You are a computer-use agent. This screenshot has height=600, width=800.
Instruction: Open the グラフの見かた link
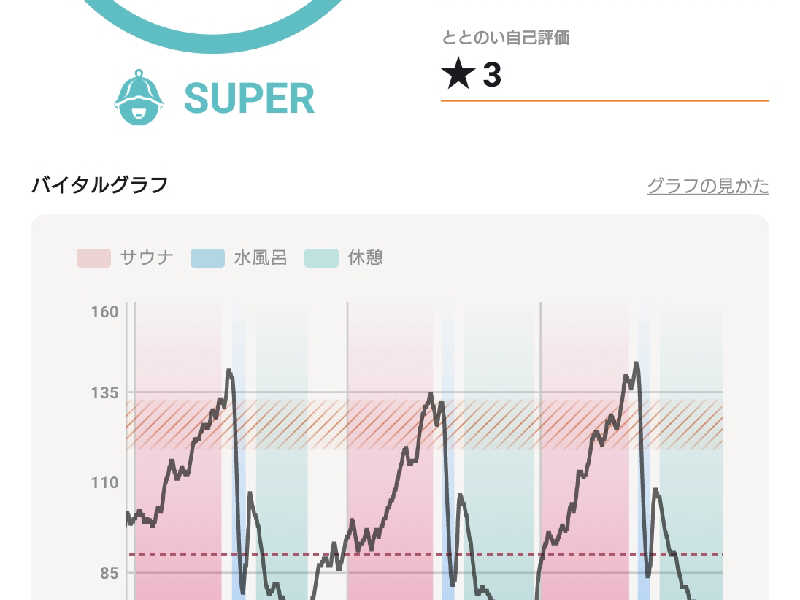pyautogui.click(x=708, y=186)
